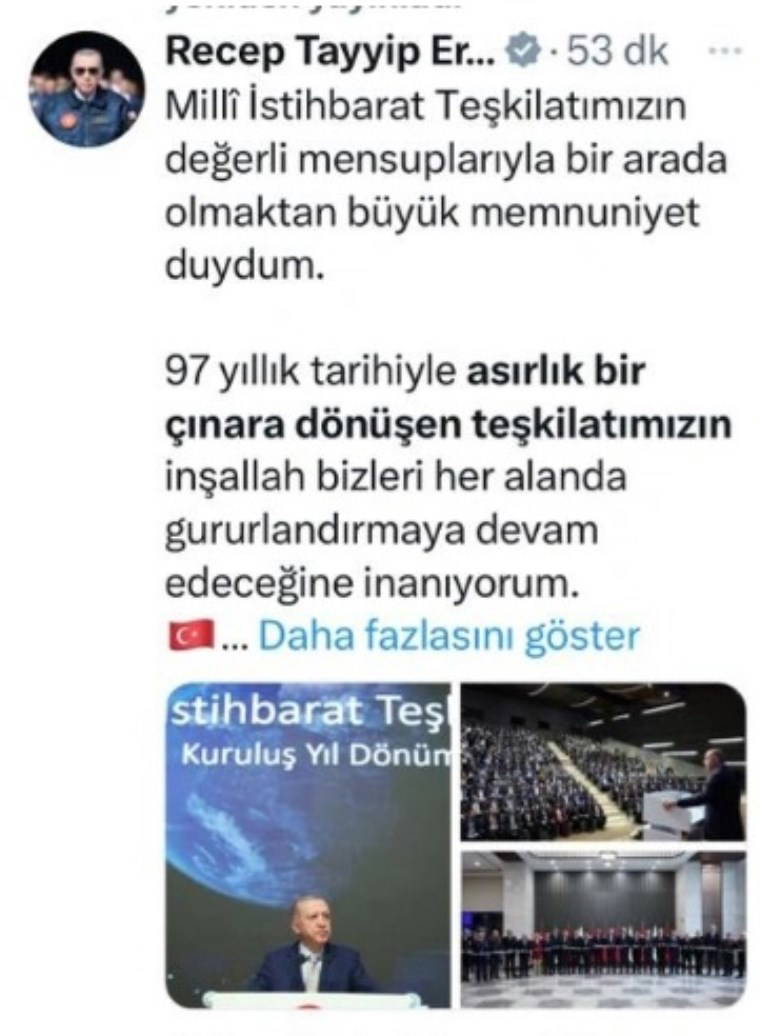Image resolution: width=760 pixels, height=1036 pixels.
Task: Open the tweet's overflow menu
Action: (x=718, y=50)
